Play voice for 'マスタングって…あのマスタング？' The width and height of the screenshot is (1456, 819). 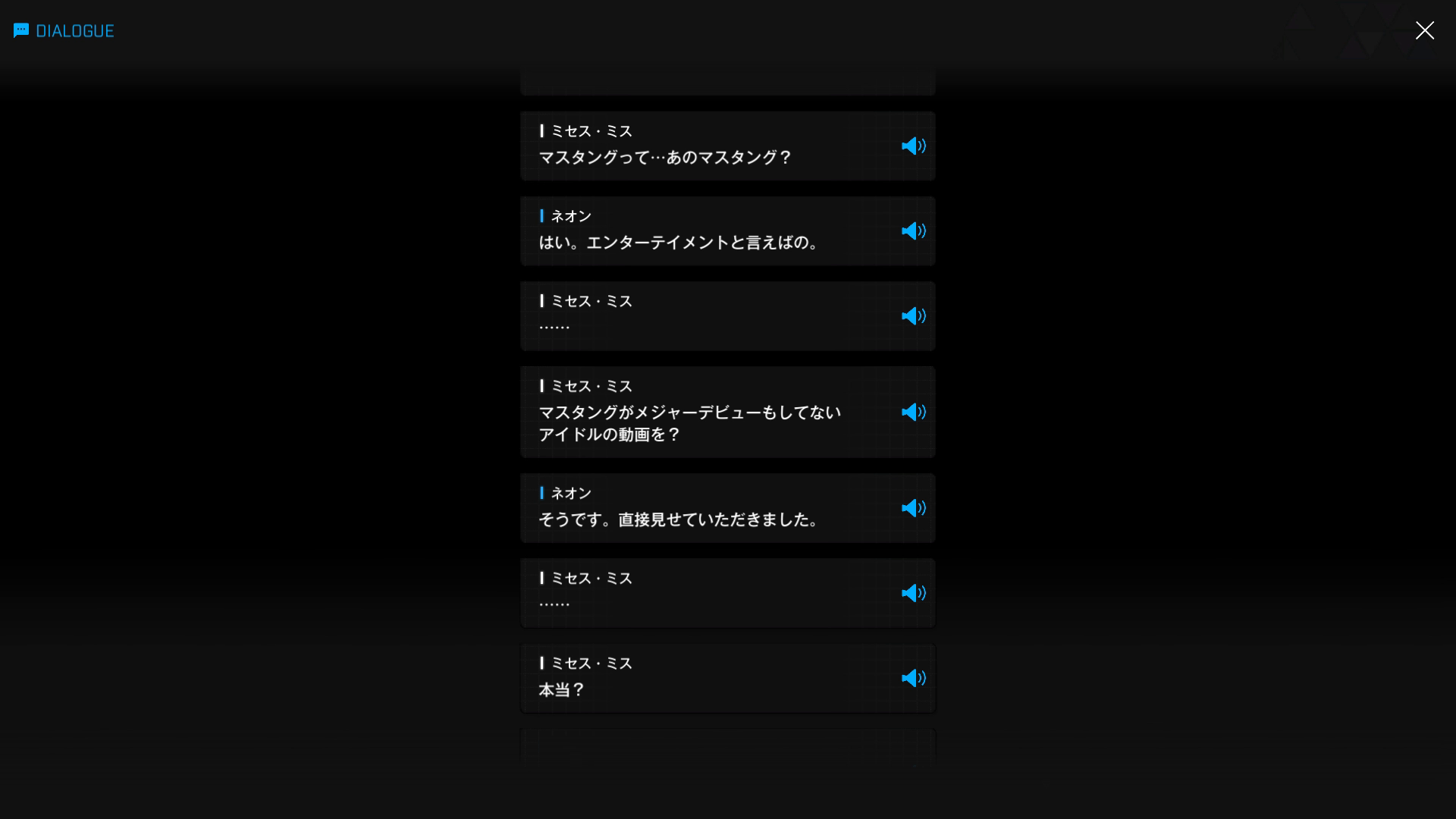click(913, 146)
